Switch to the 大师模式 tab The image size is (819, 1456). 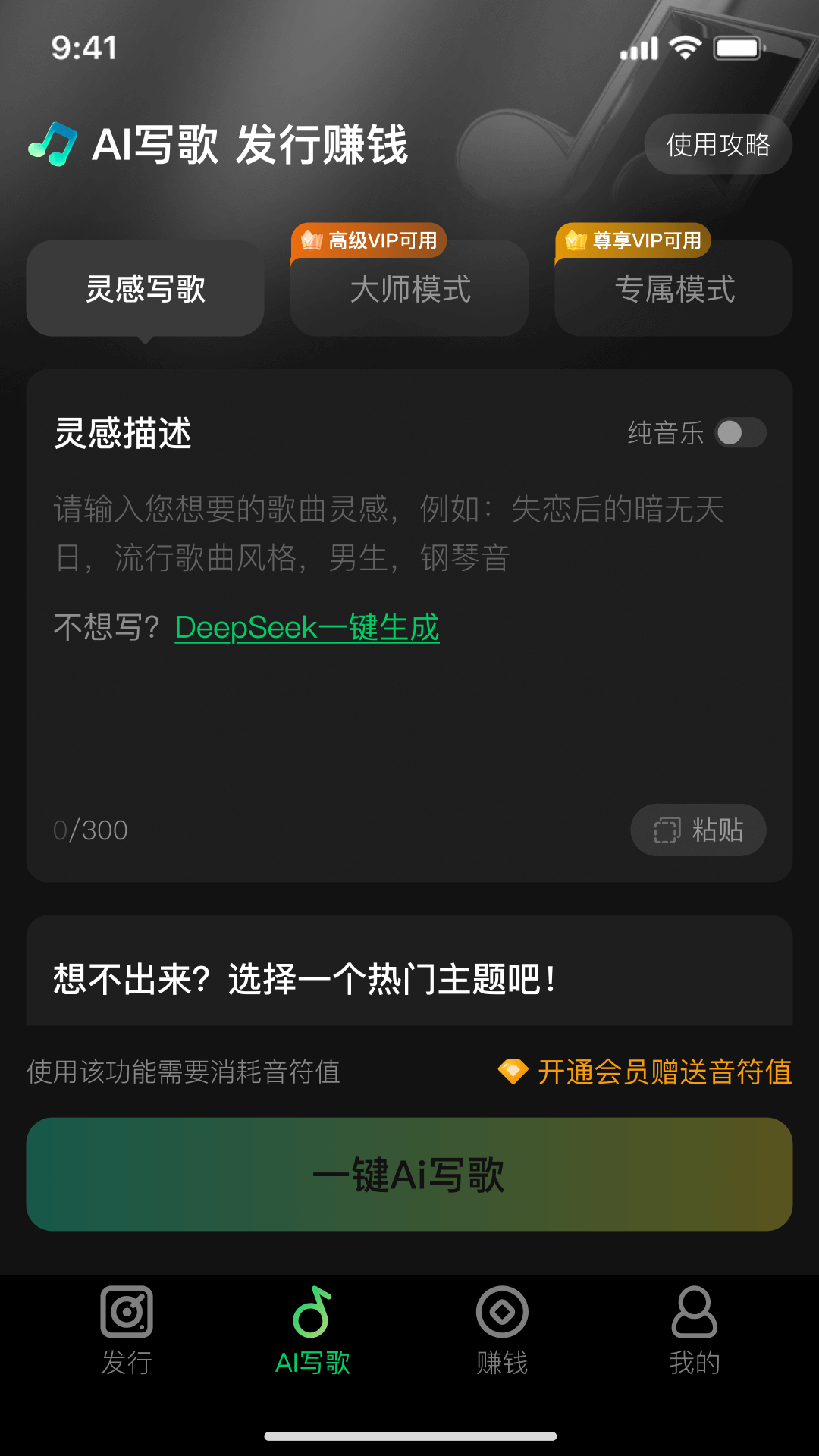pyautogui.click(x=409, y=290)
